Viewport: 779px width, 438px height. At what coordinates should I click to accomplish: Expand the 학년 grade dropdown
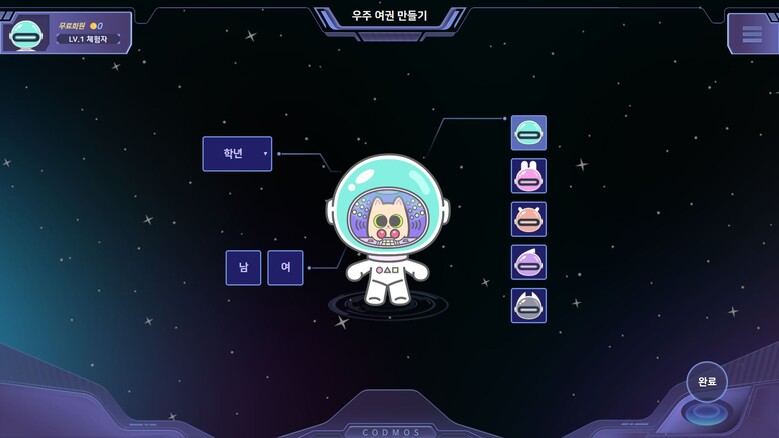[237, 154]
